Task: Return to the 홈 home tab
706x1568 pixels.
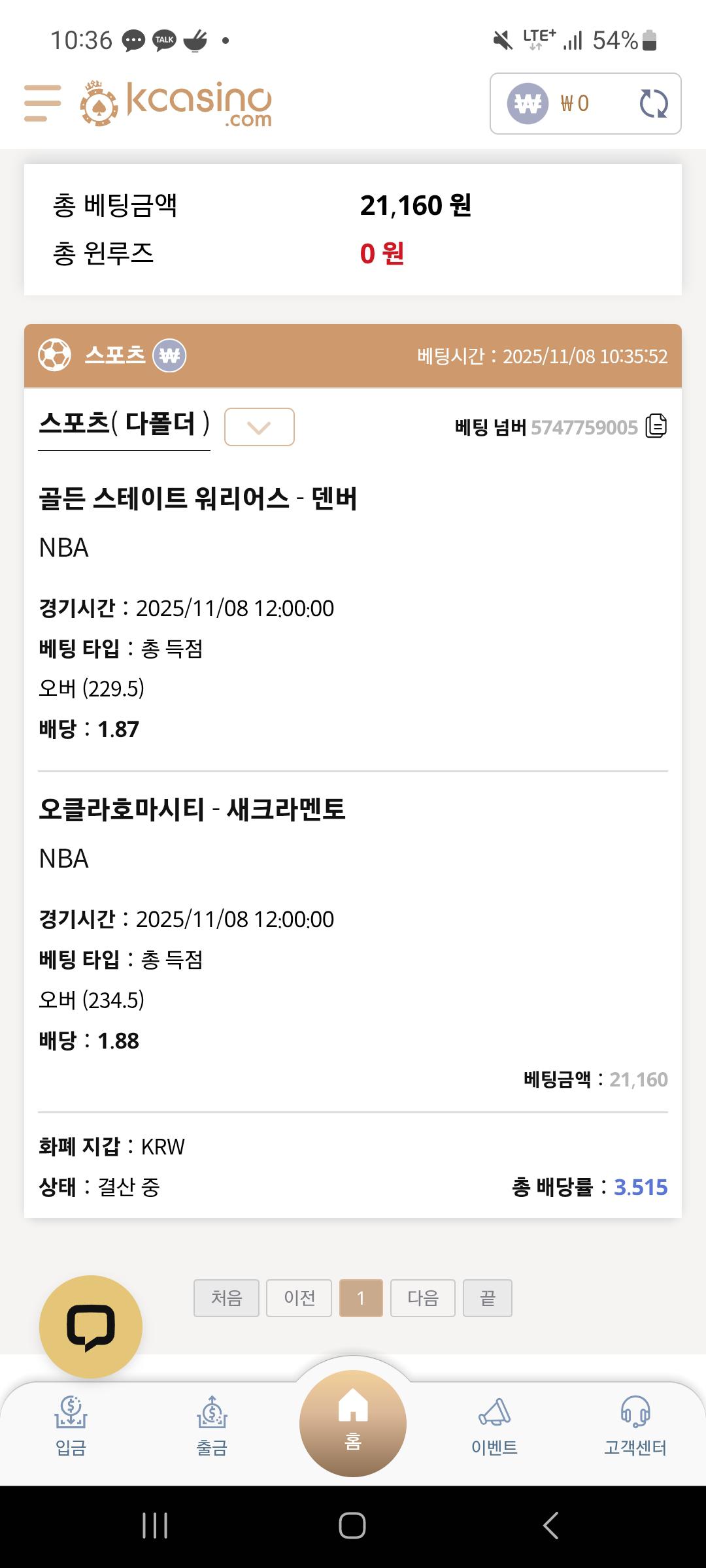Action: 353,1423
